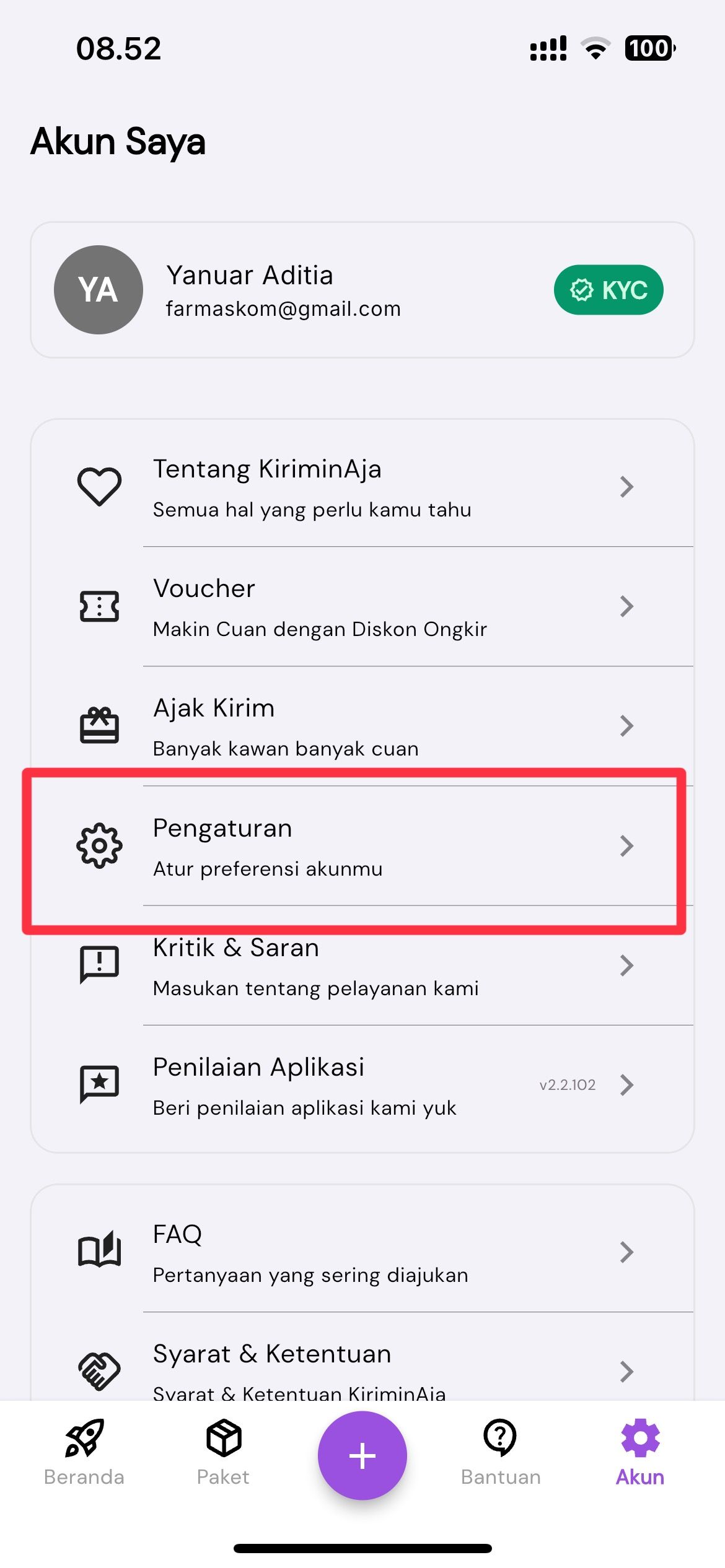Open Kritik & Saran feedback
The width and height of the screenshot is (725, 1568).
pos(362,965)
